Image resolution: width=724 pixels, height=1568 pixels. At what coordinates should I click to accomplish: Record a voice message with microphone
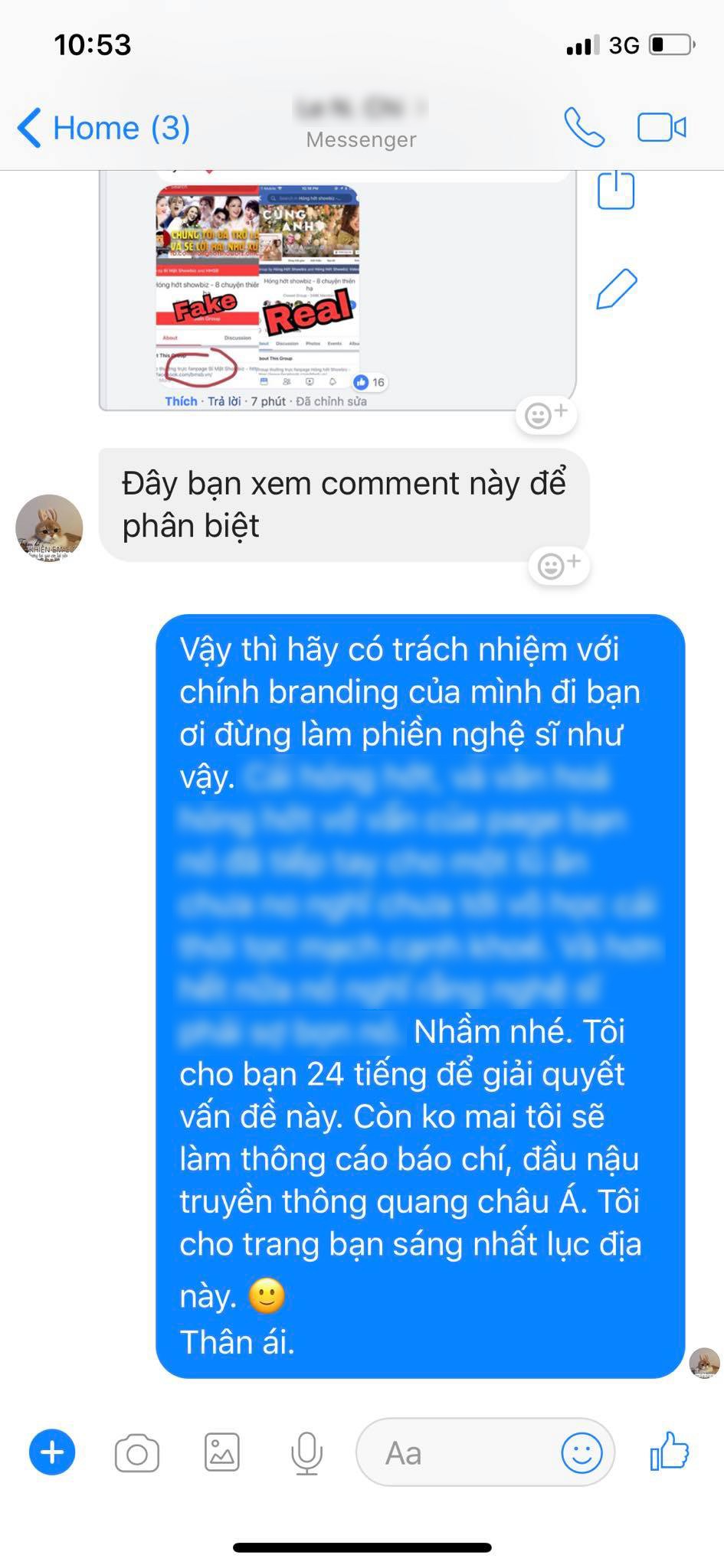tap(306, 1453)
